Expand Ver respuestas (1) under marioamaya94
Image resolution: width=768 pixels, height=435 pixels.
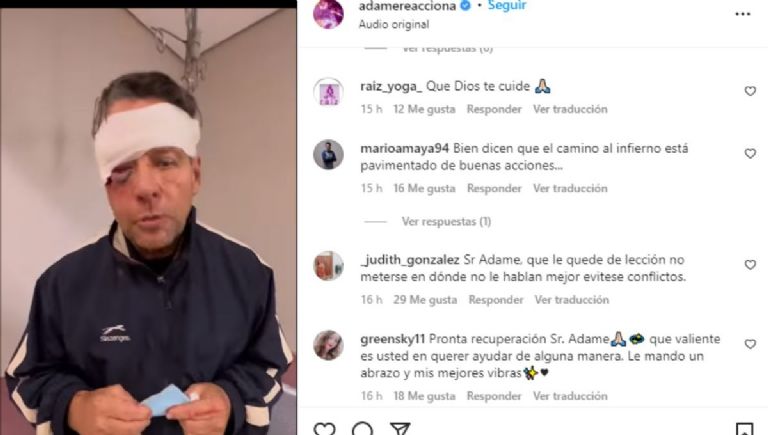[x=446, y=221]
